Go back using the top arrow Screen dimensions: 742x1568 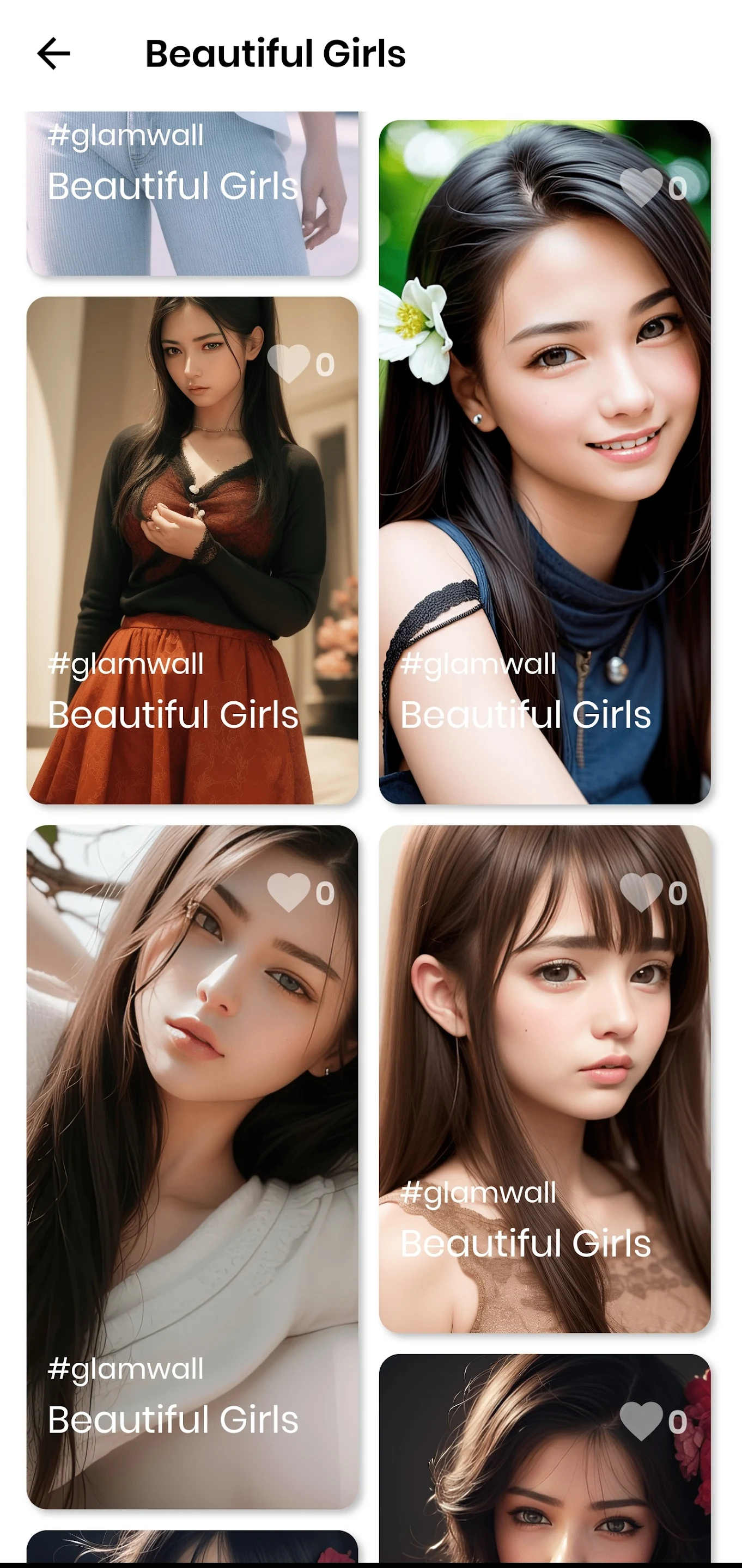coord(53,53)
